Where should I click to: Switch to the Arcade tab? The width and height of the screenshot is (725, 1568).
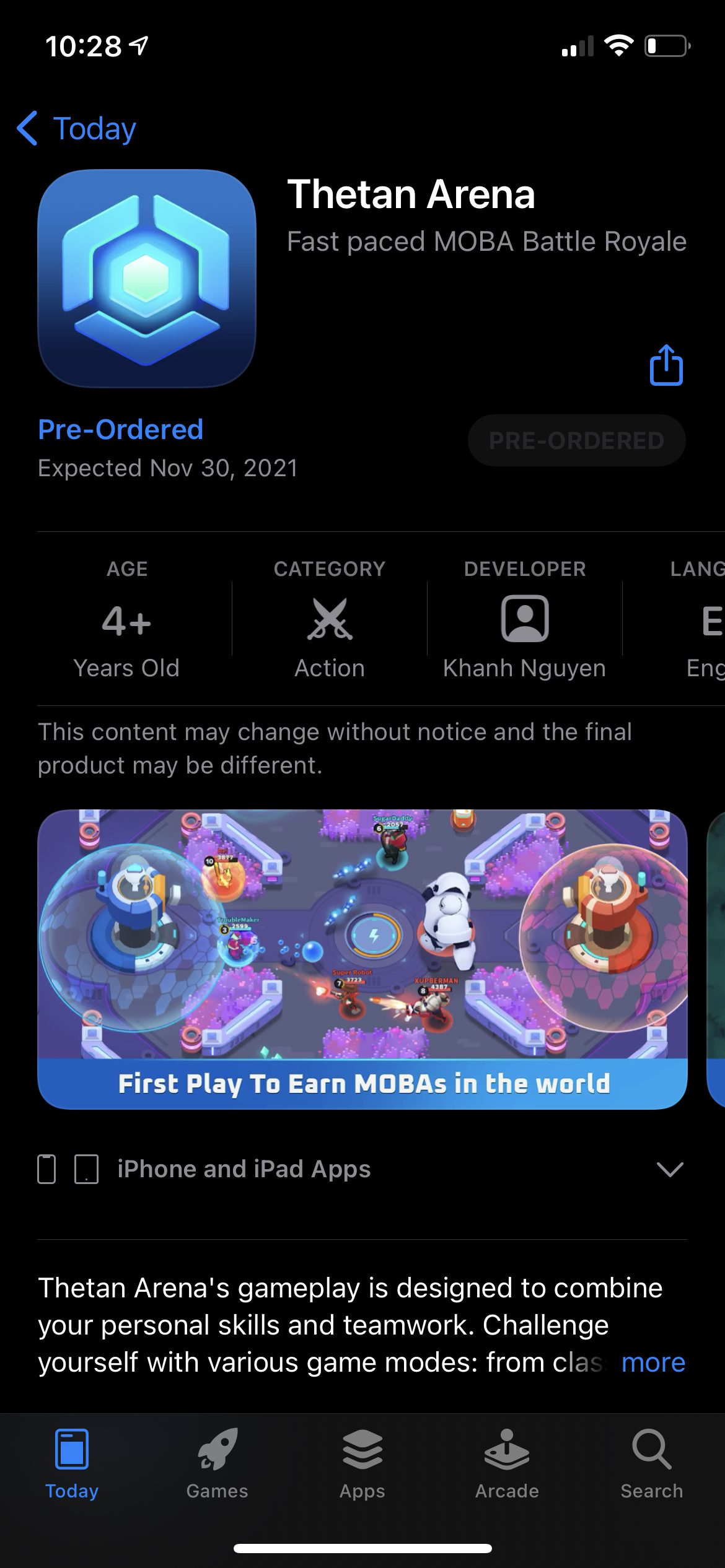tap(507, 1463)
